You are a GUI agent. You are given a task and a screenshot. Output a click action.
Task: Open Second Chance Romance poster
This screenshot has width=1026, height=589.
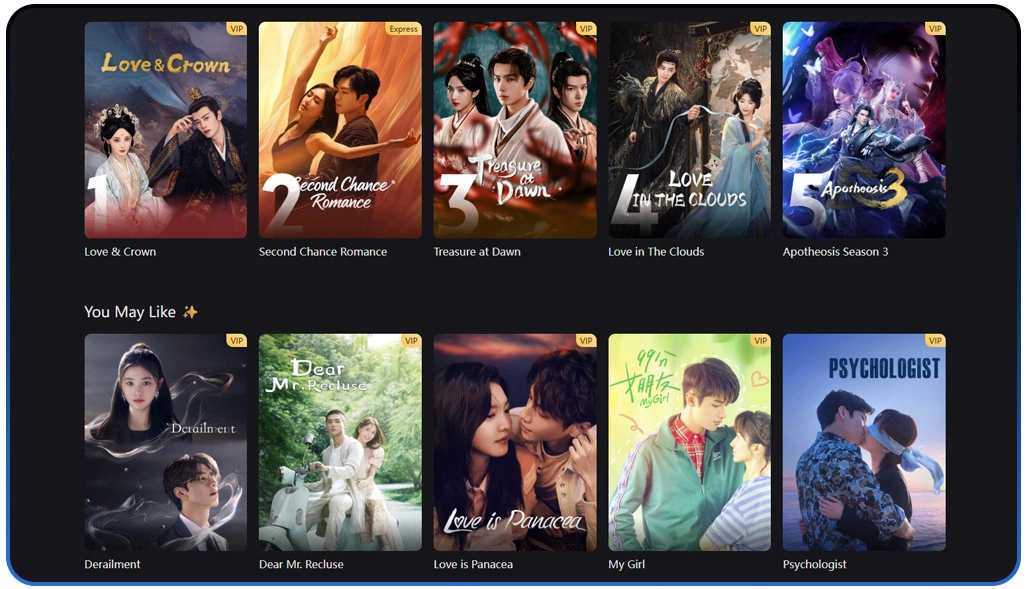340,130
